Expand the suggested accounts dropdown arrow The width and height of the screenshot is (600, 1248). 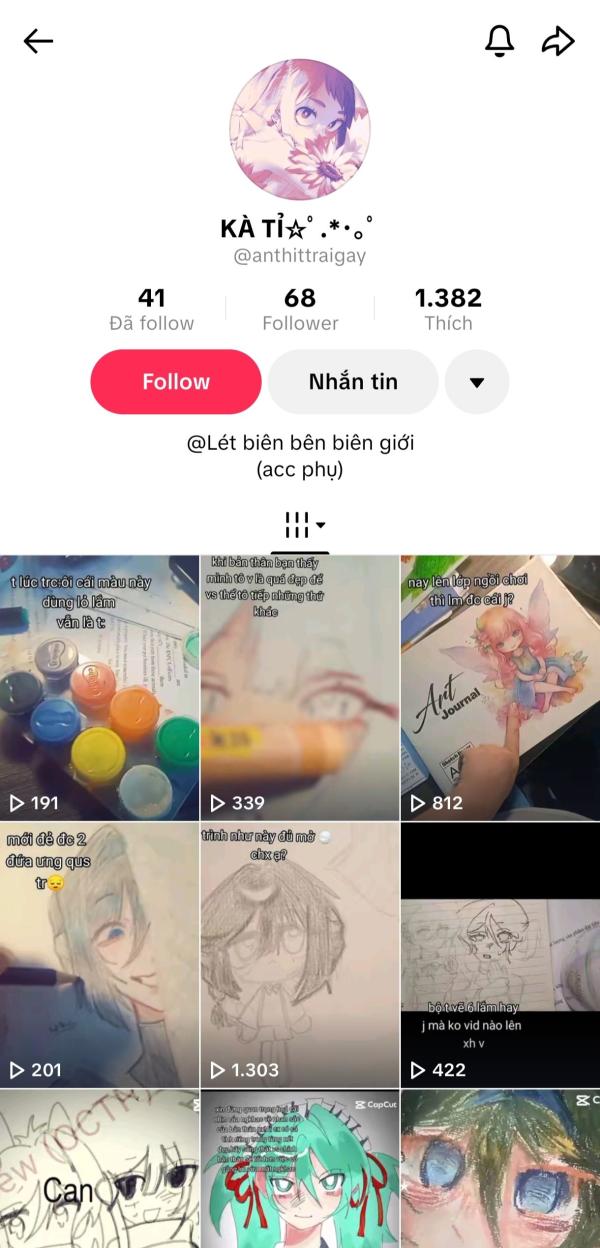pos(477,382)
